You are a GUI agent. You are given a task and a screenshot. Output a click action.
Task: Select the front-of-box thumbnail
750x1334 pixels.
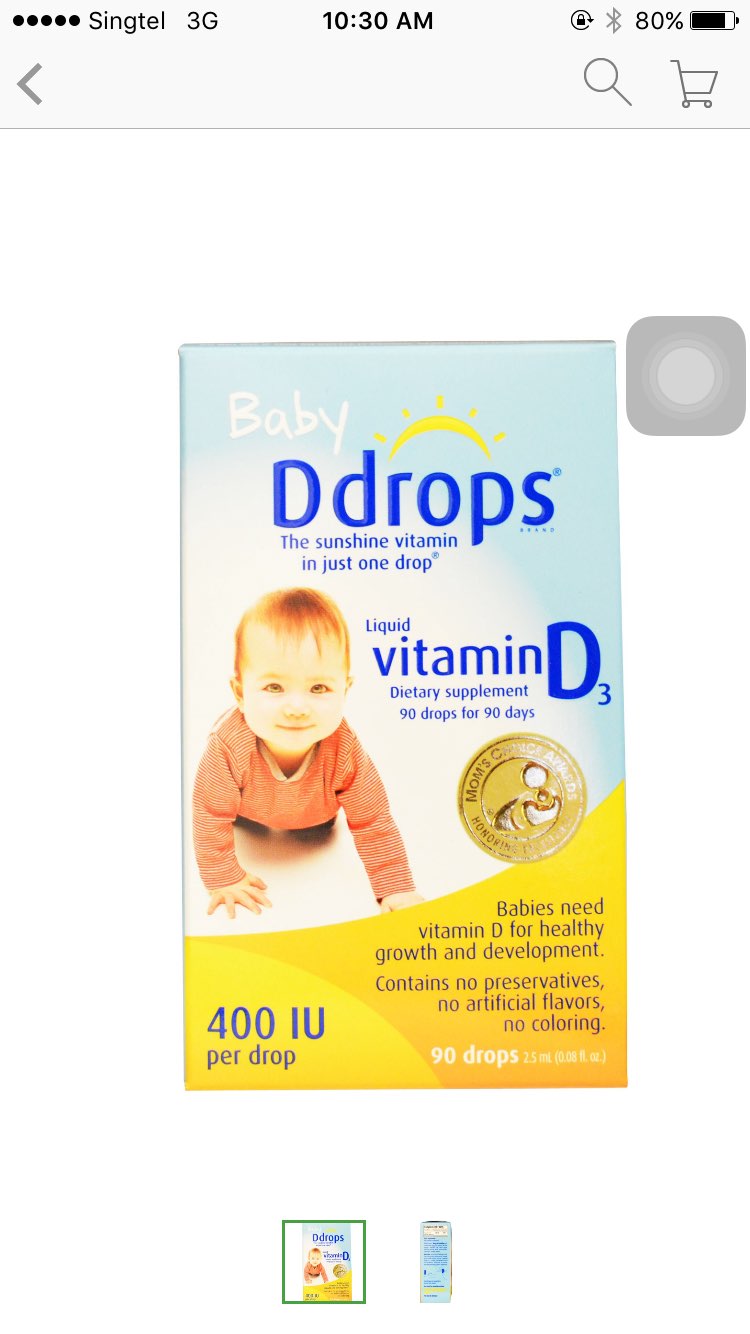324,1261
